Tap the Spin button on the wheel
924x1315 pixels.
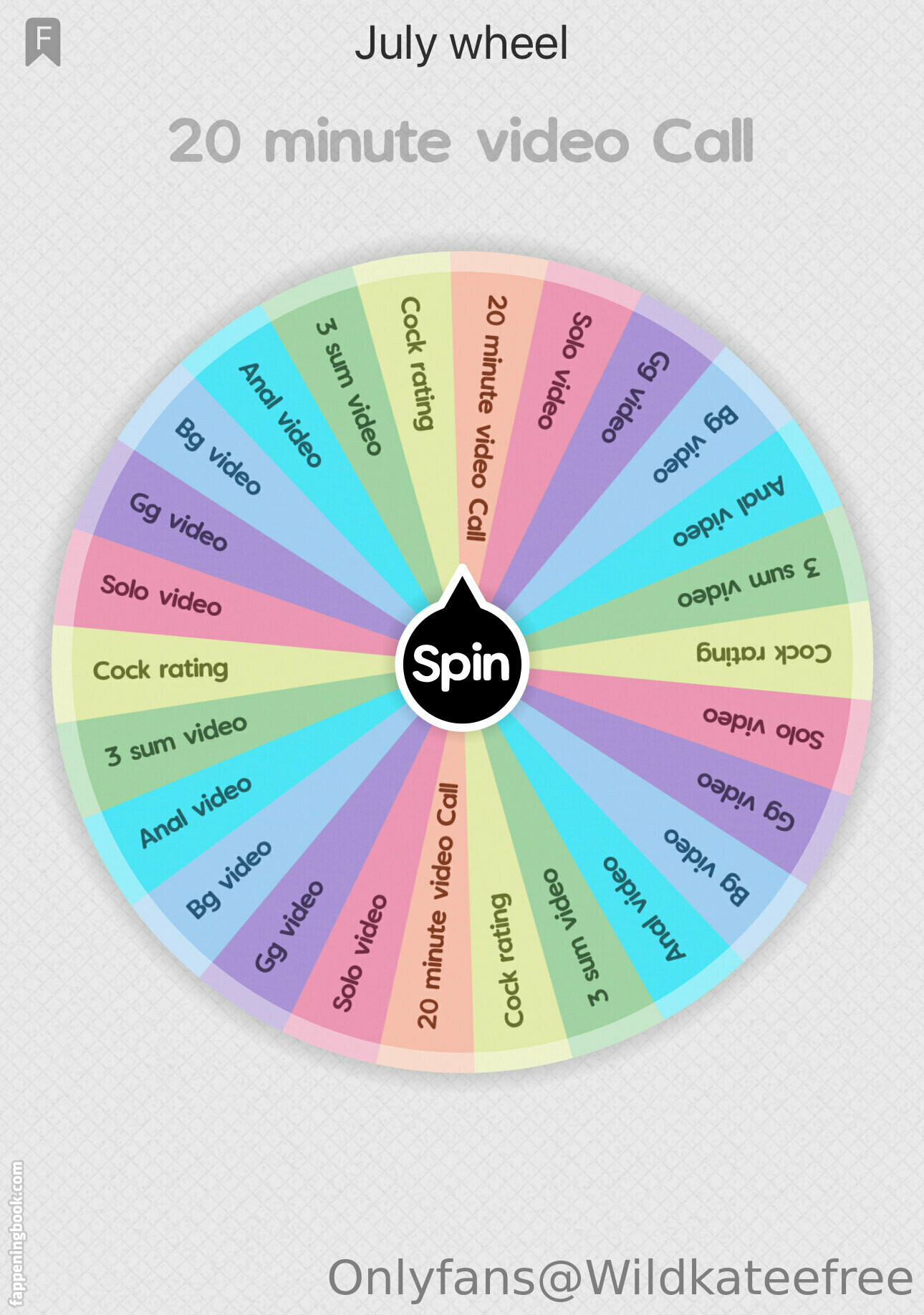pos(462,663)
